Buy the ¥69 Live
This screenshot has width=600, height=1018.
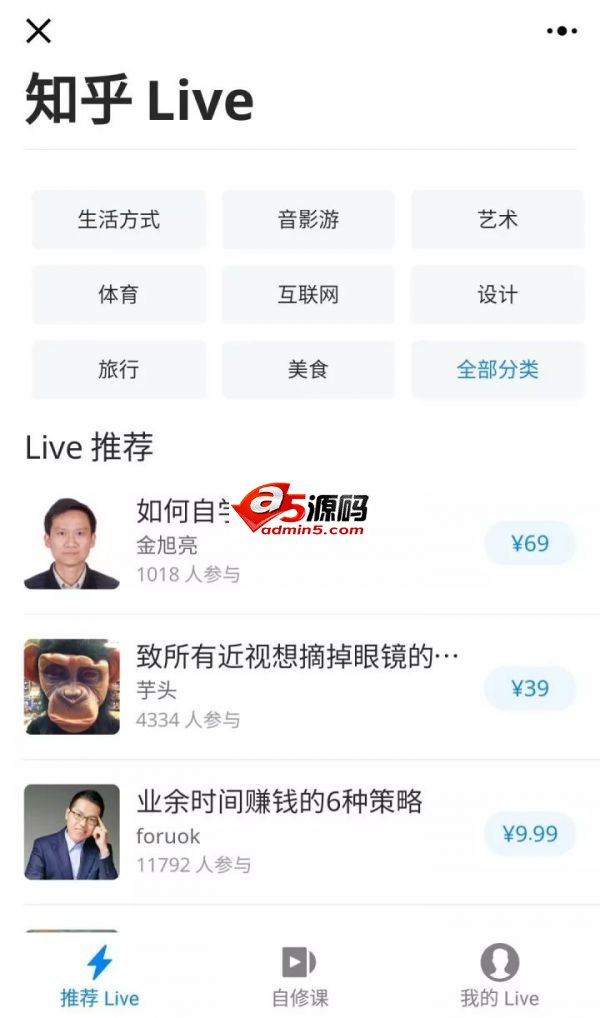[530, 543]
